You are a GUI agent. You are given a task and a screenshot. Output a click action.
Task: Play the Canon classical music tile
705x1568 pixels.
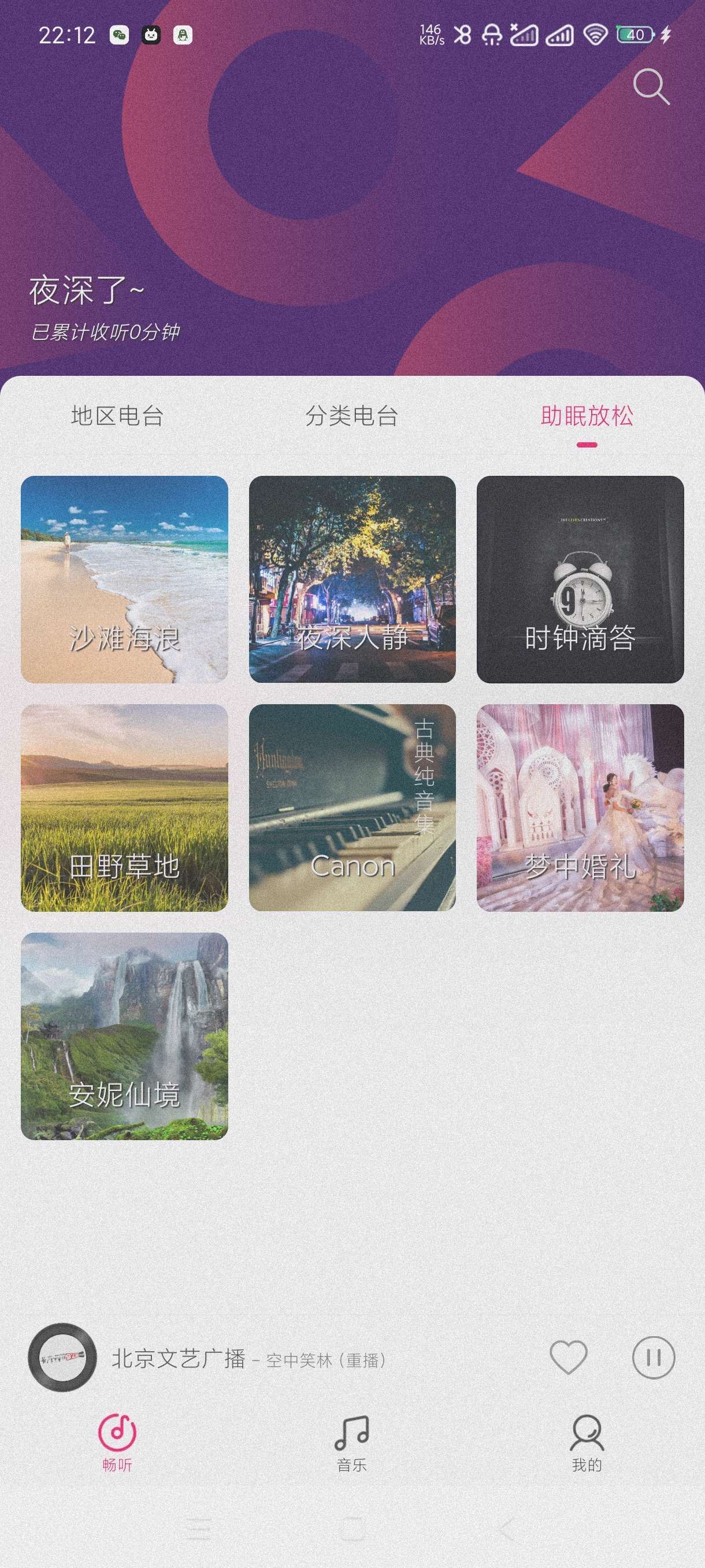[352, 807]
